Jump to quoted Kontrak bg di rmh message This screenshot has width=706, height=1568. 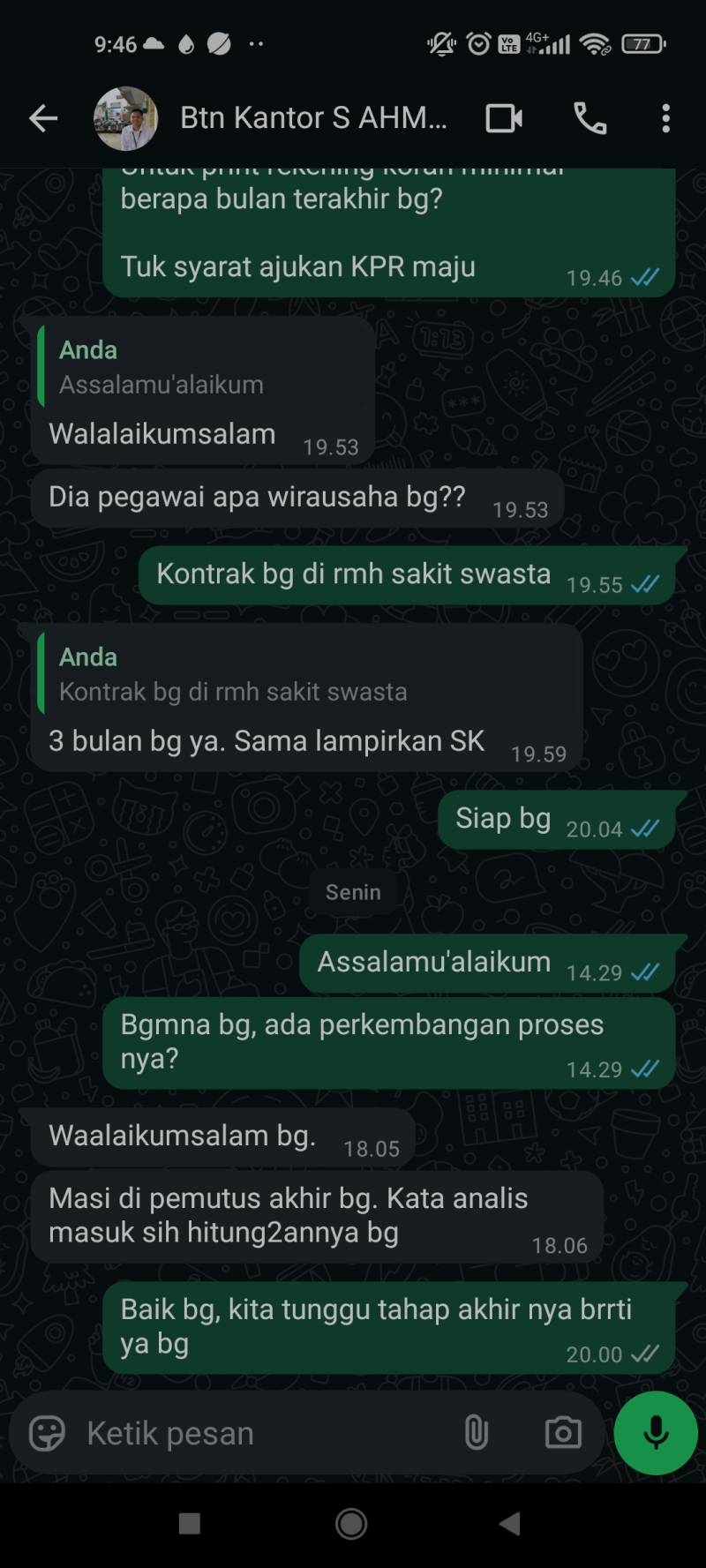coord(309,675)
